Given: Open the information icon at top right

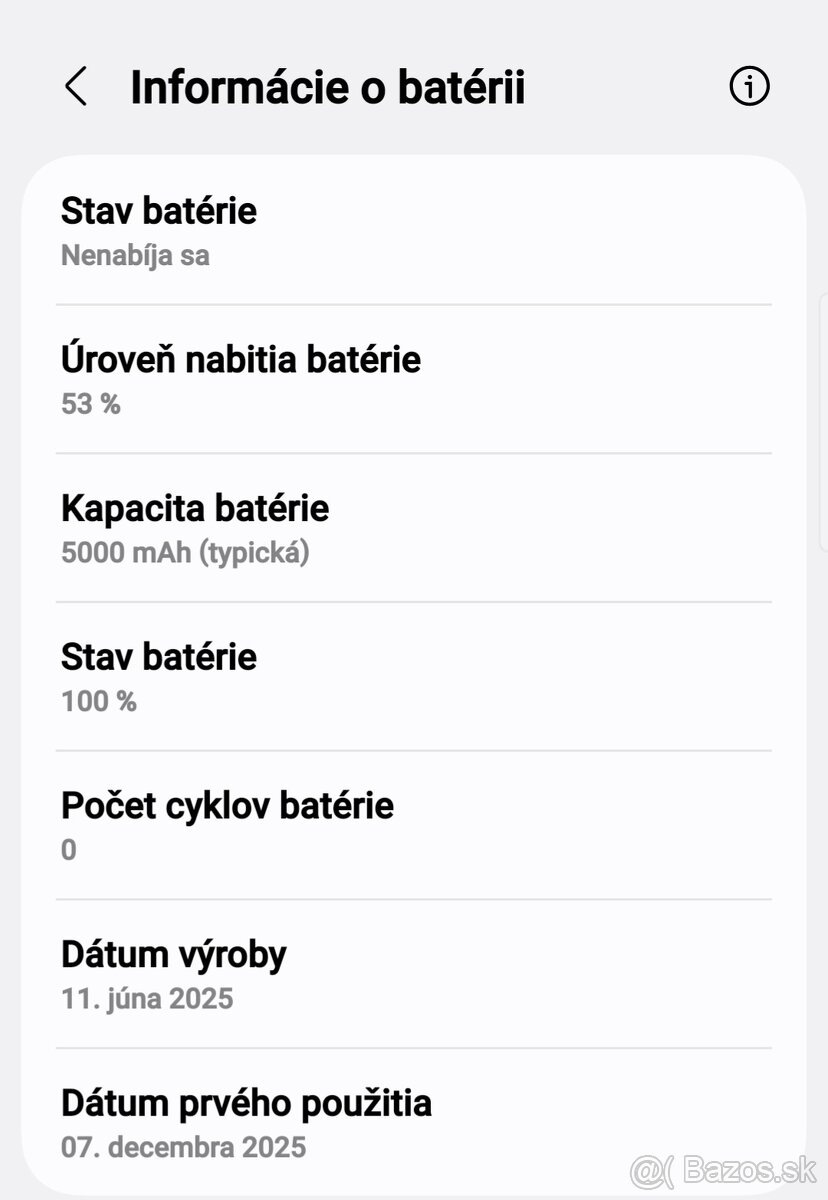Looking at the screenshot, I should [x=748, y=88].
